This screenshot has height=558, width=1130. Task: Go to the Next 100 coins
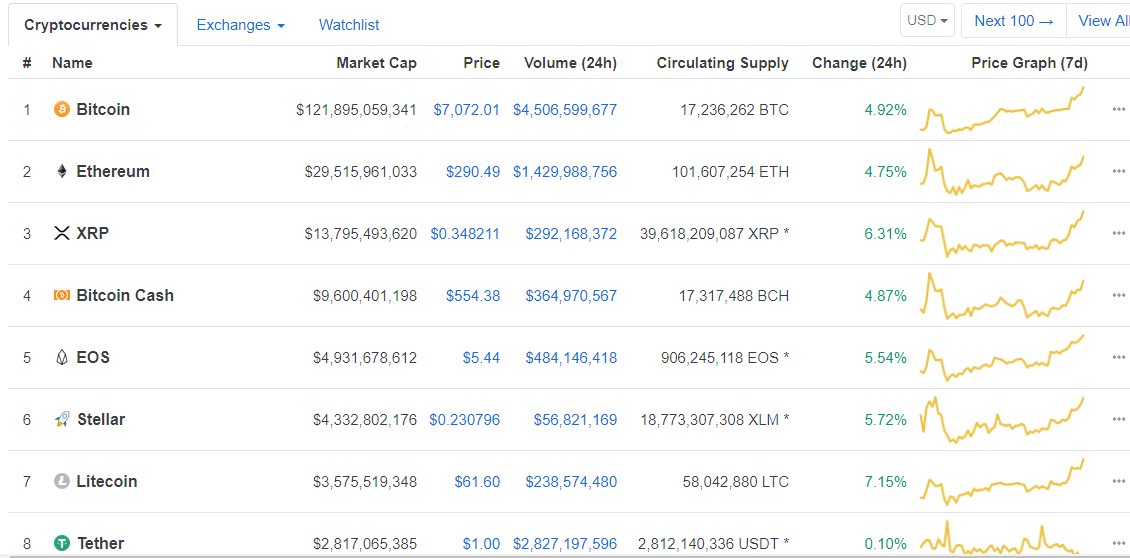[1013, 20]
